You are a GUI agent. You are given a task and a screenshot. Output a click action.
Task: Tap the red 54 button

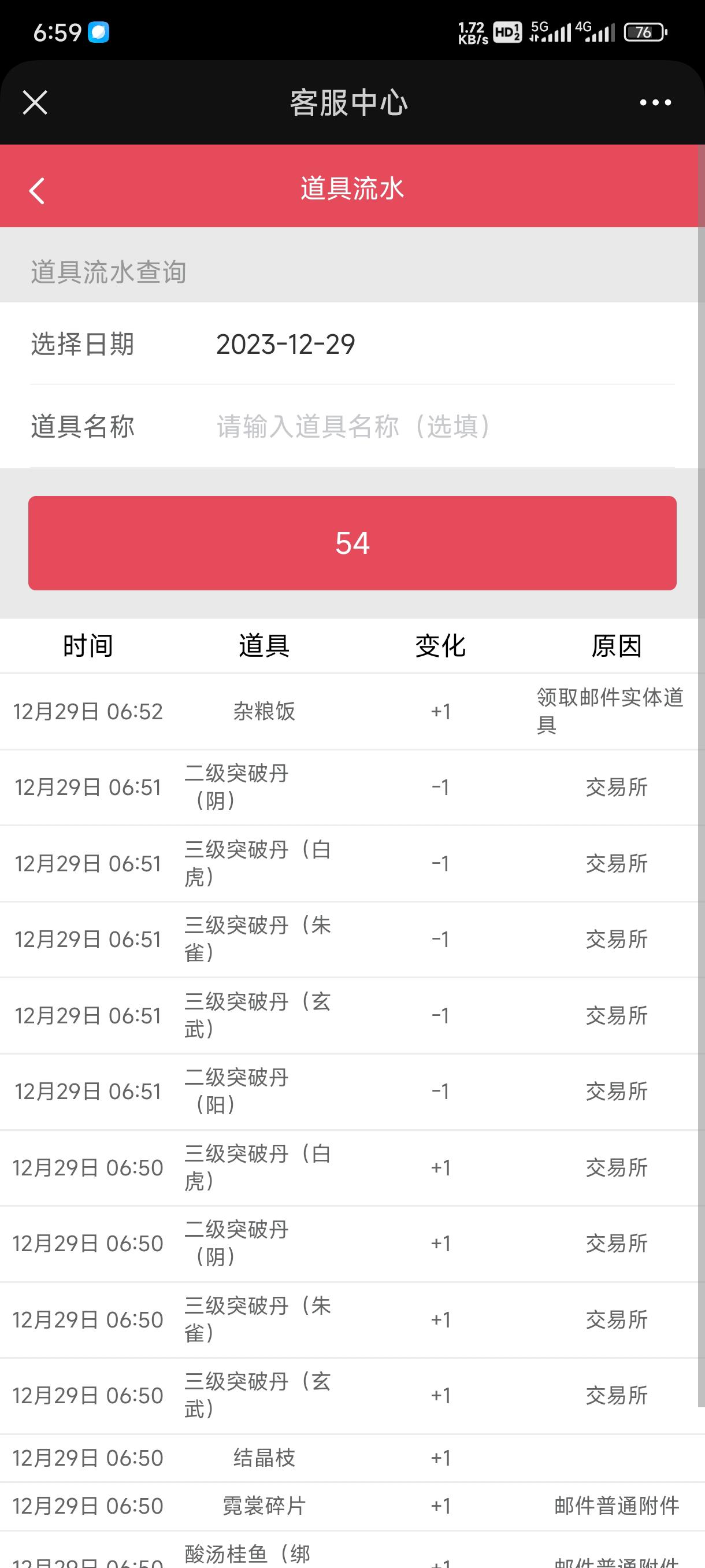[352, 543]
